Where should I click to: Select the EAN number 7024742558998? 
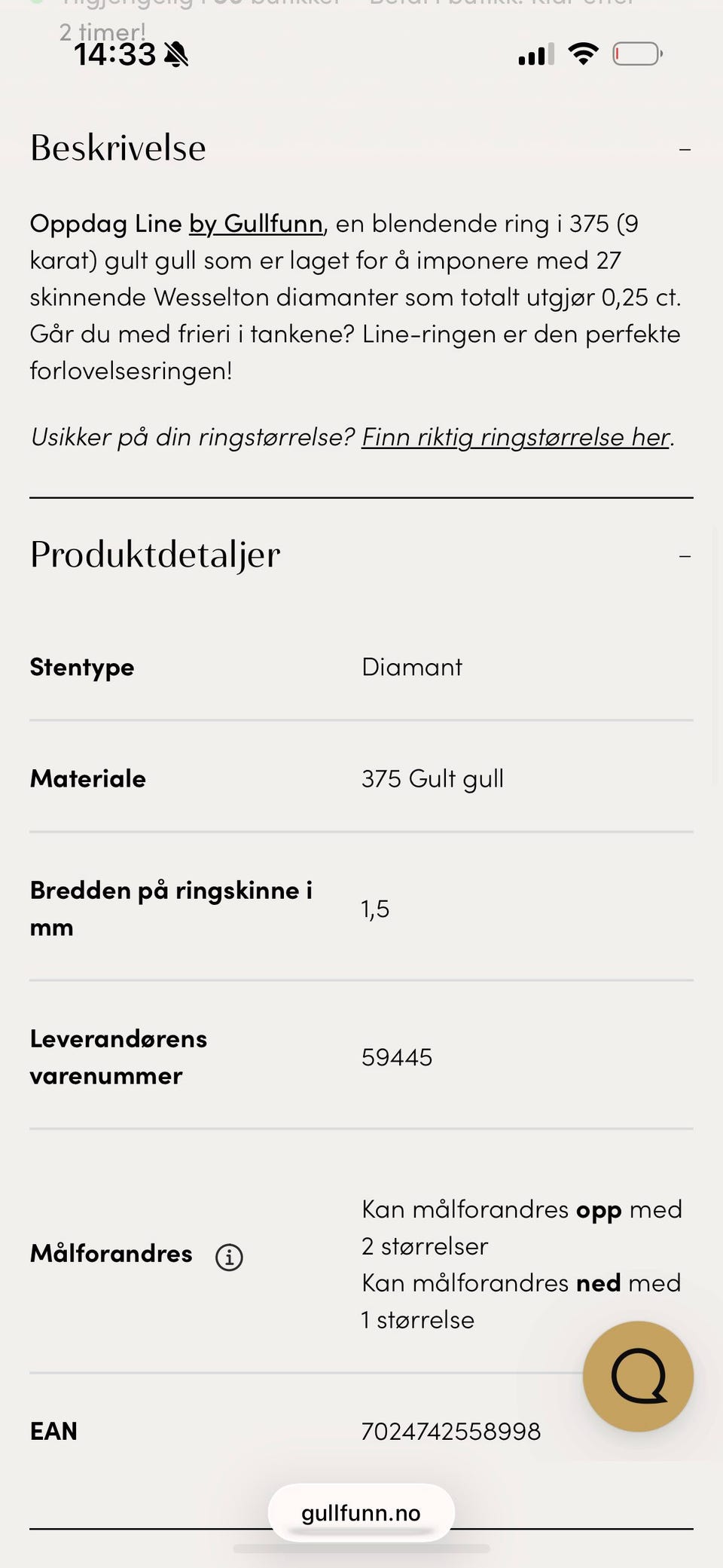450,1430
